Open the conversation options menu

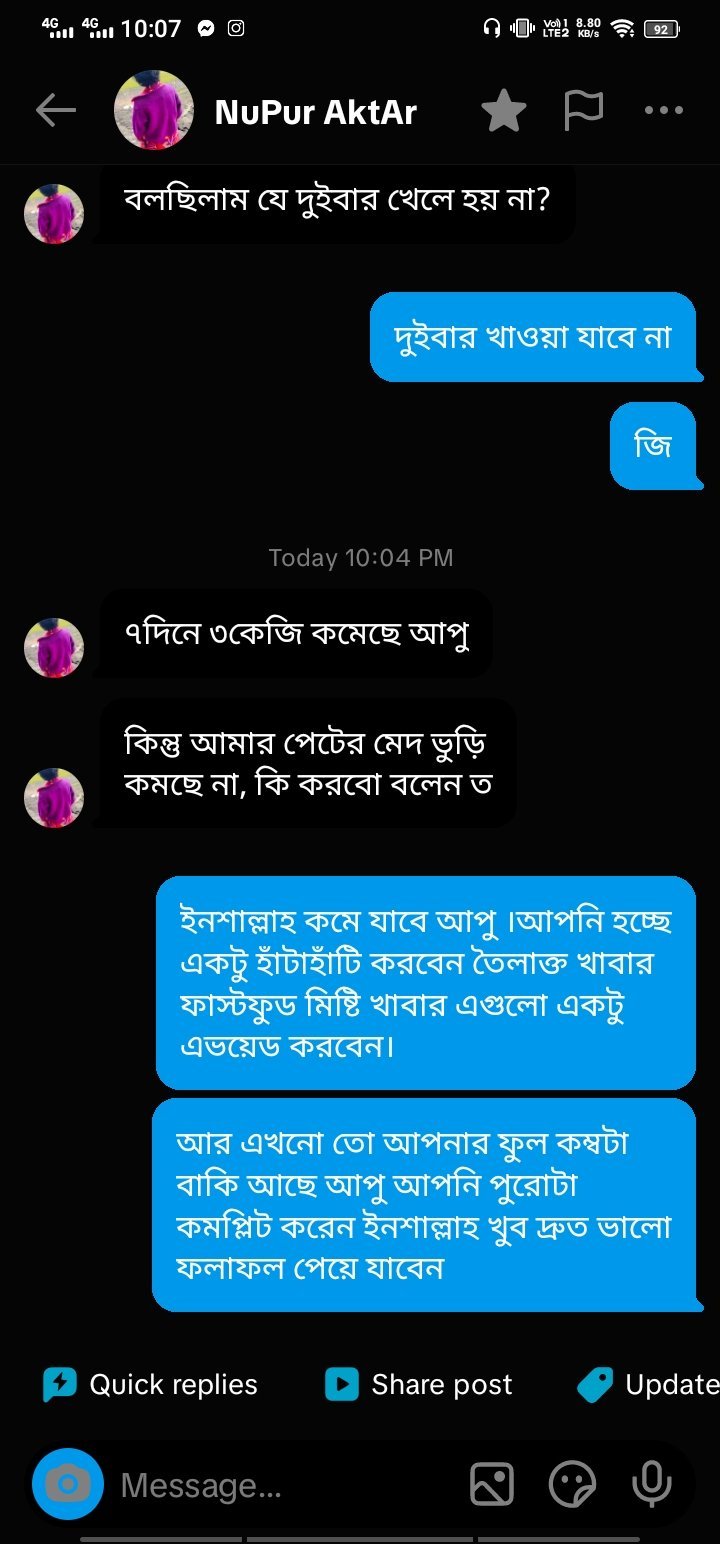pyautogui.click(x=664, y=111)
